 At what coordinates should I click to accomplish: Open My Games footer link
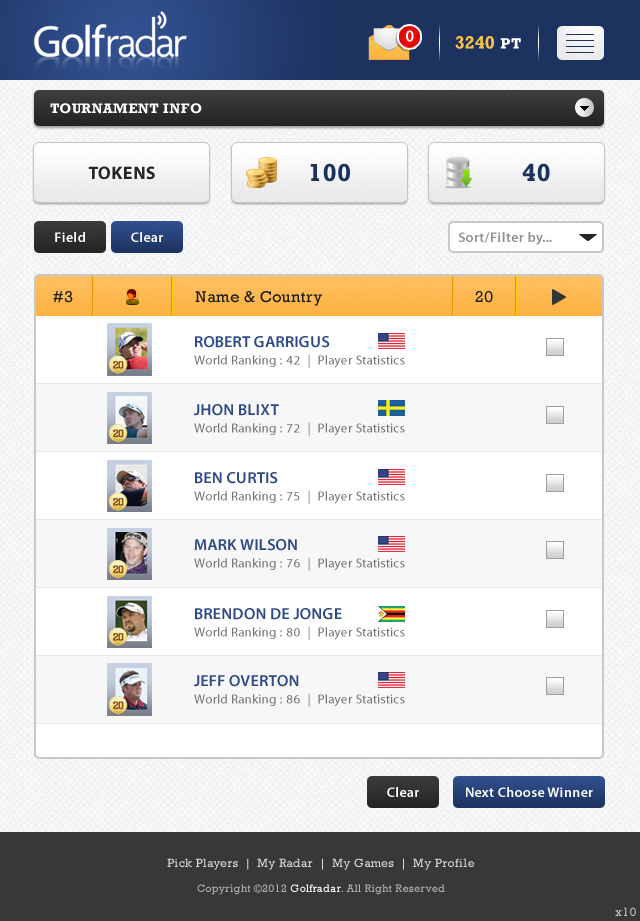point(363,863)
